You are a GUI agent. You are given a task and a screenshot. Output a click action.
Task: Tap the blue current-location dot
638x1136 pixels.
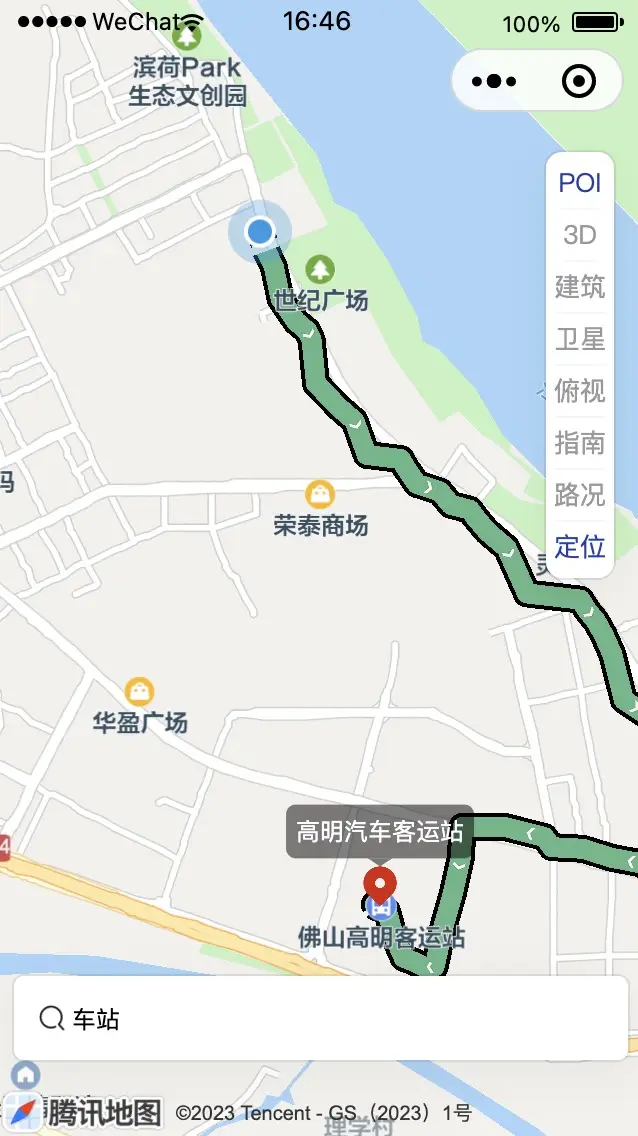[260, 232]
